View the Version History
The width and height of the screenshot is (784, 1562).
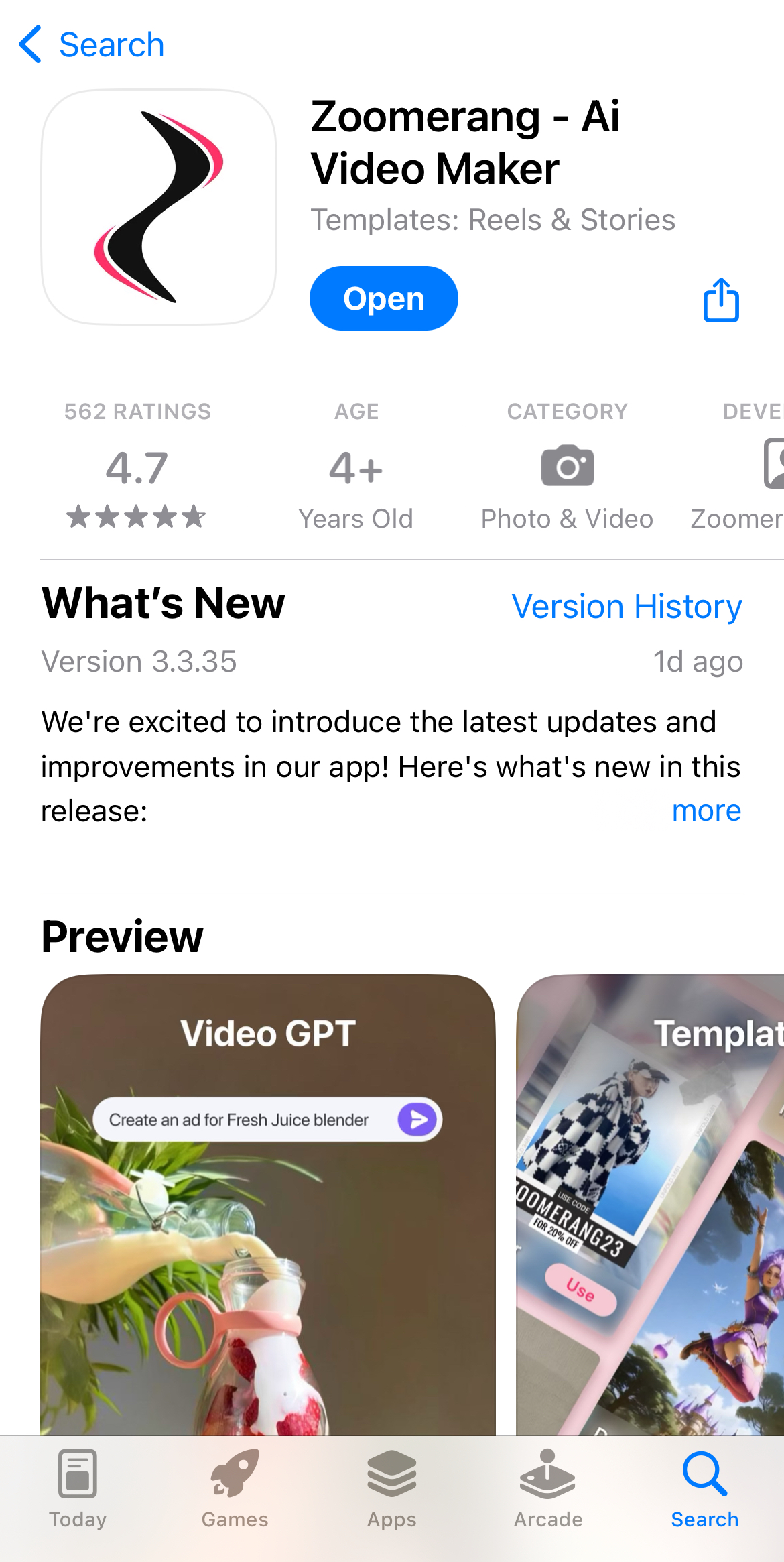[627, 607]
